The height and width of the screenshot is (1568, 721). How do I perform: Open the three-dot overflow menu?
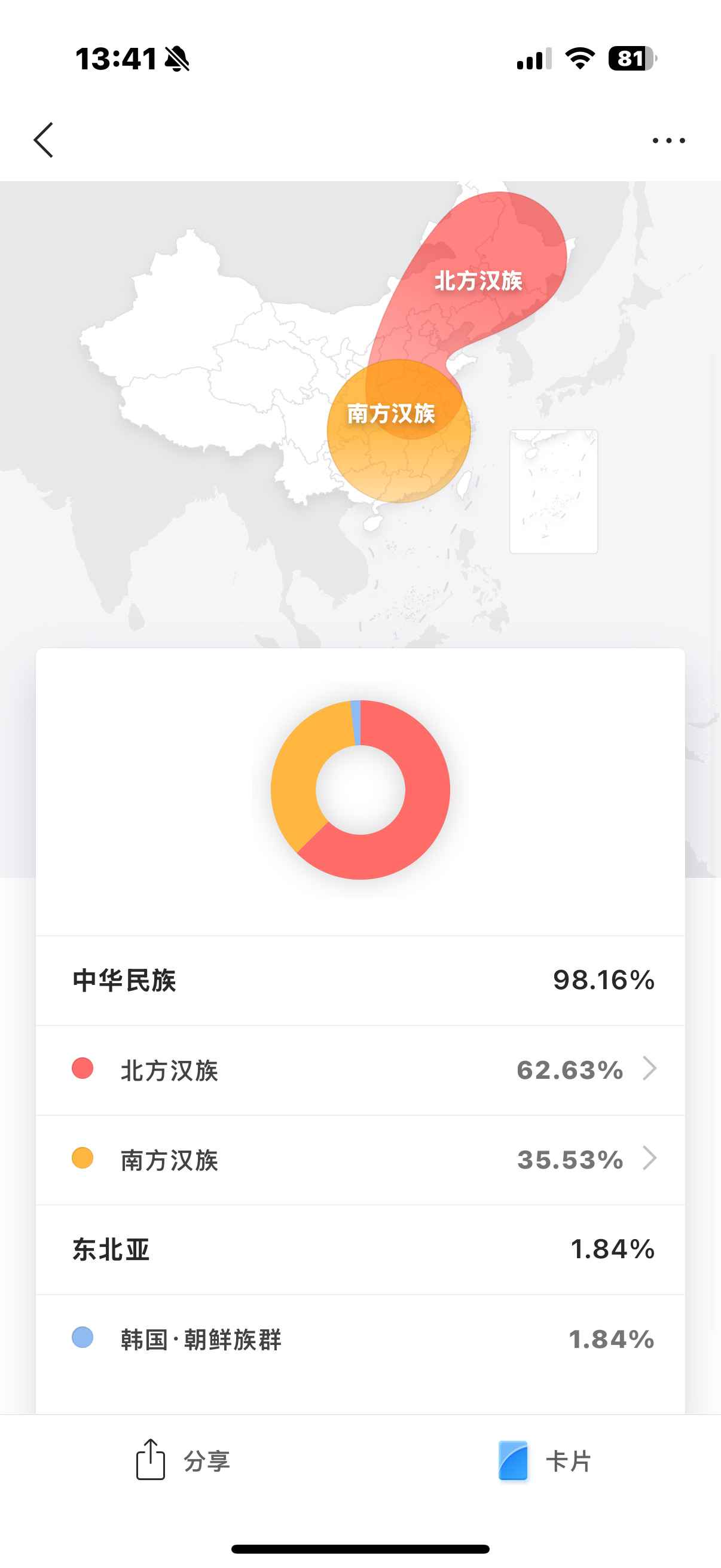point(668,141)
